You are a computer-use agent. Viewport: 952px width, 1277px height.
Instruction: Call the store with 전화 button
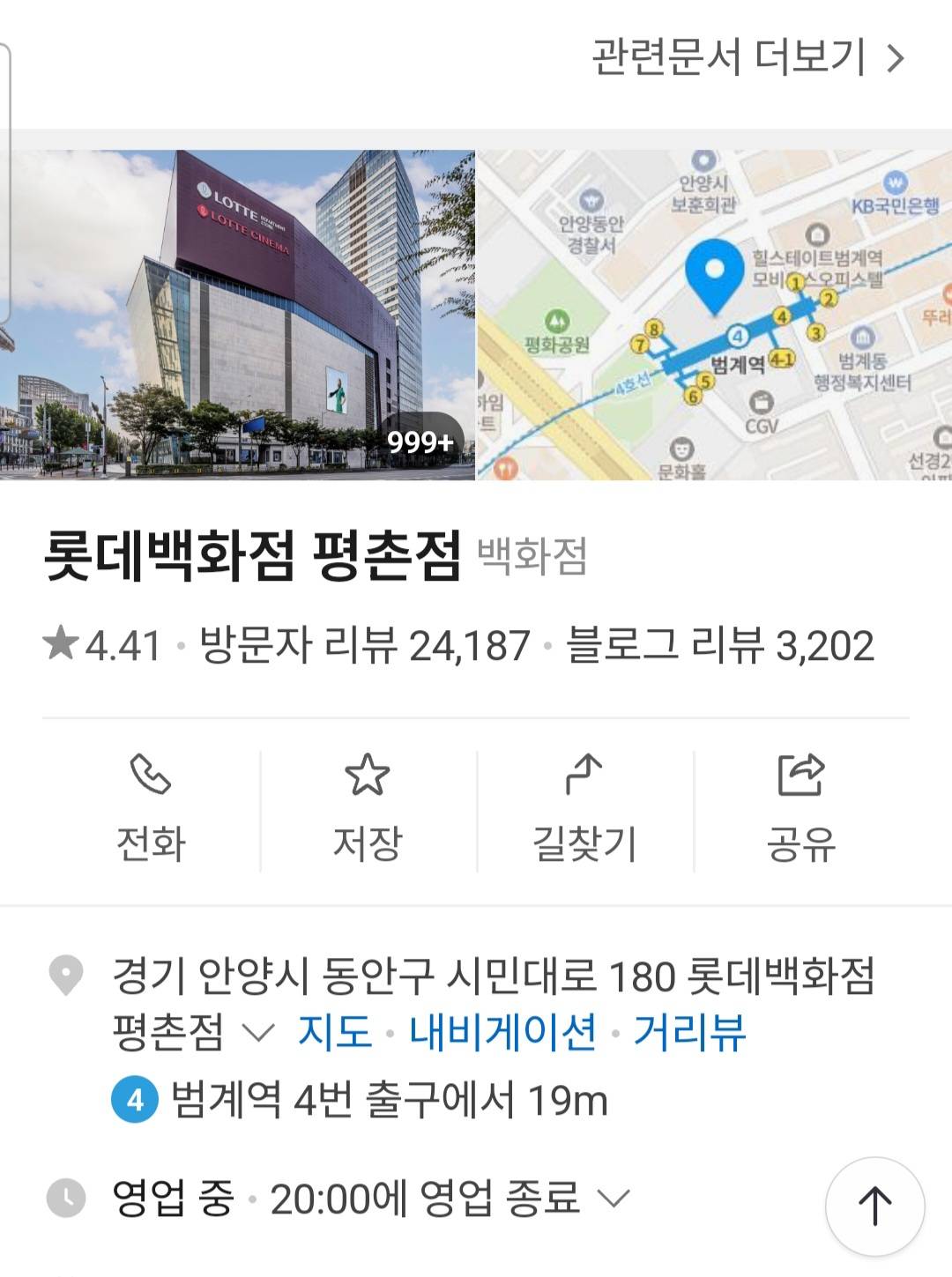(151, 809)
